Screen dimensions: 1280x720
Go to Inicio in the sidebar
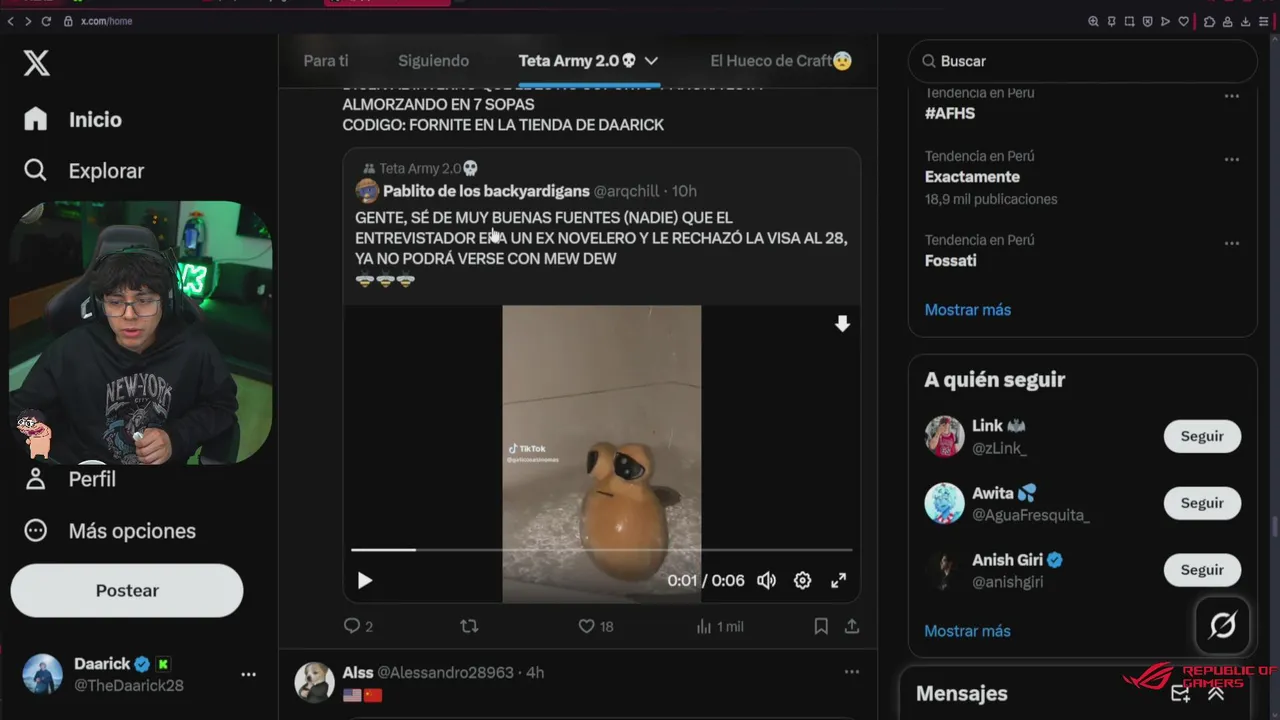click(94, 120)
